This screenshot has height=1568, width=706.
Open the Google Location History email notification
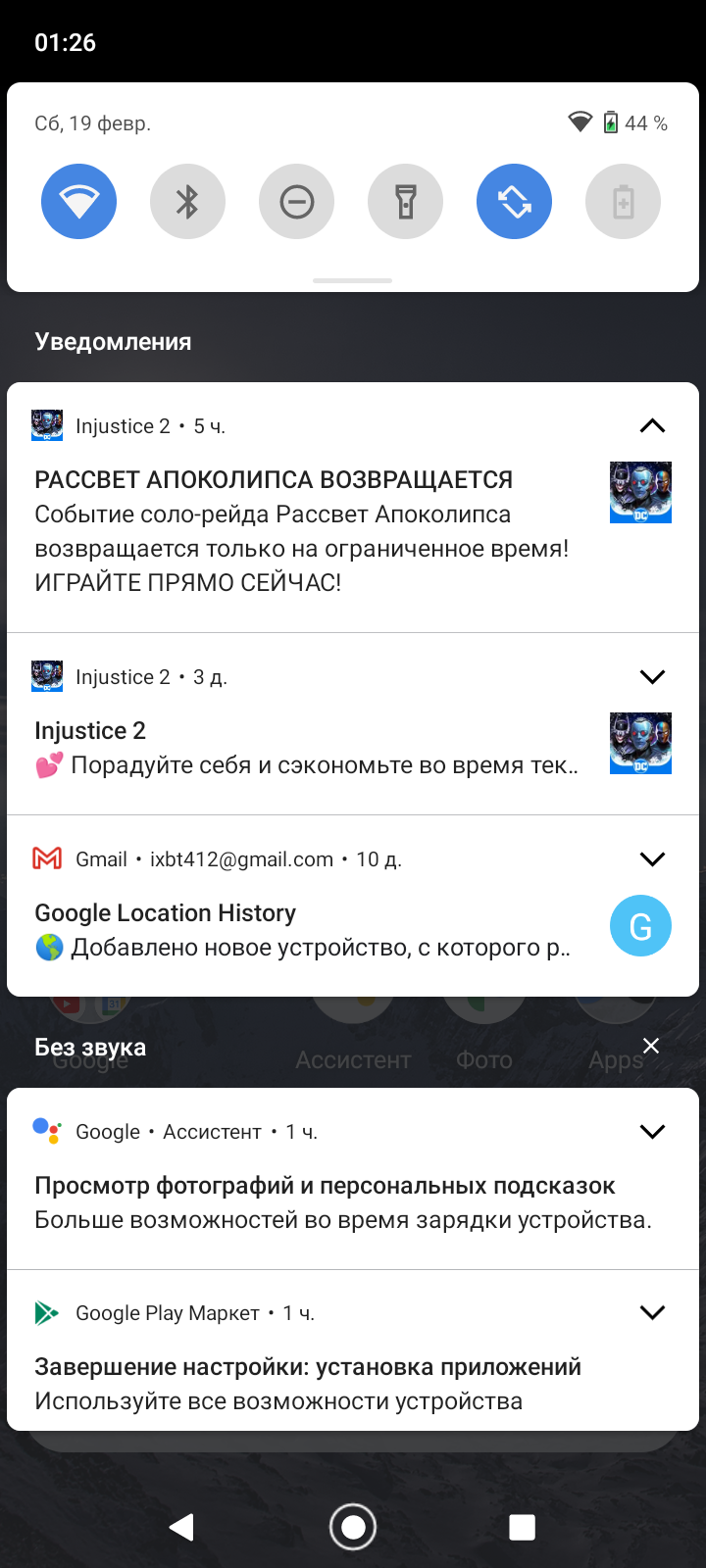click(x=304, y=931)
